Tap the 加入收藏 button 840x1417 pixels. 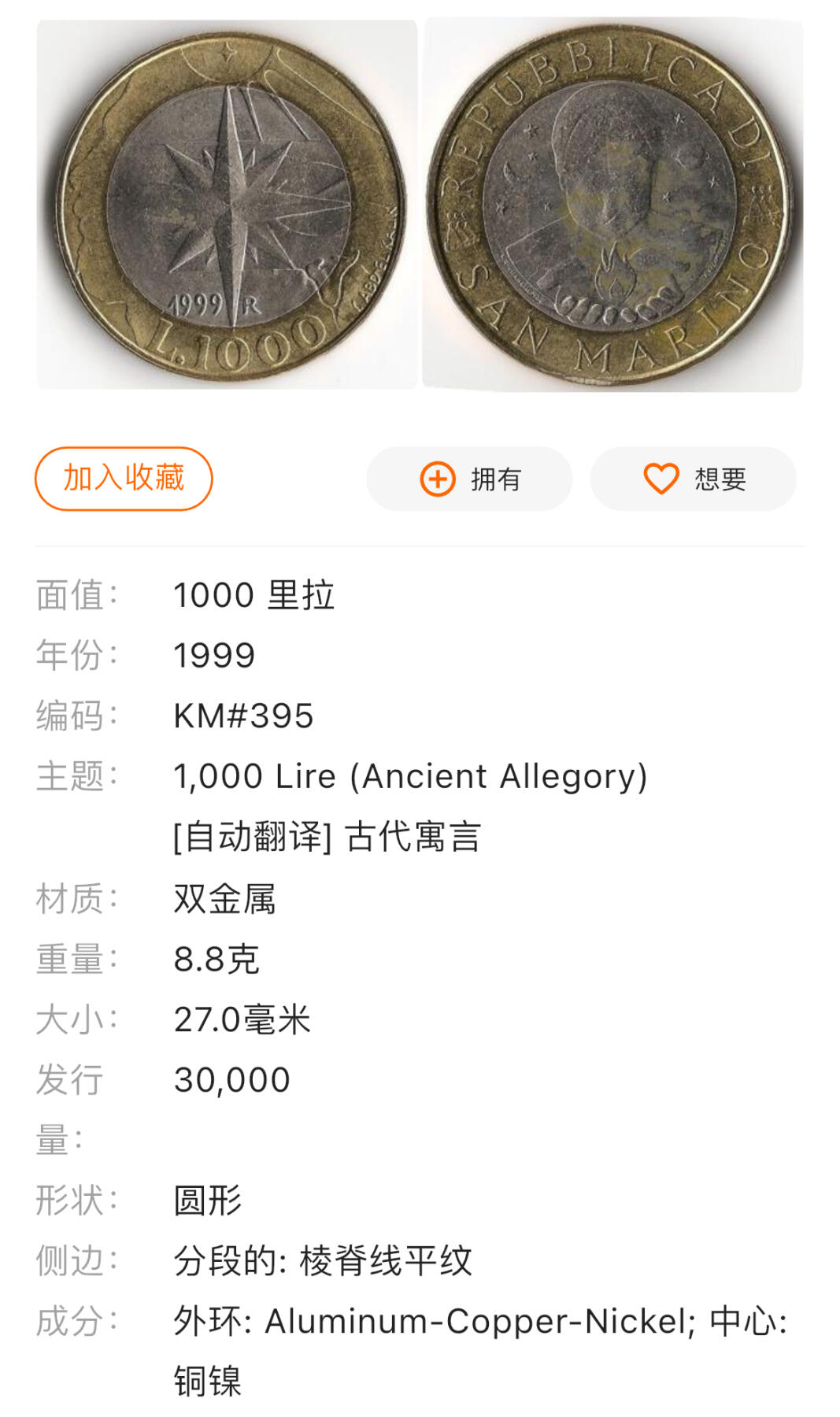[124, 479]
